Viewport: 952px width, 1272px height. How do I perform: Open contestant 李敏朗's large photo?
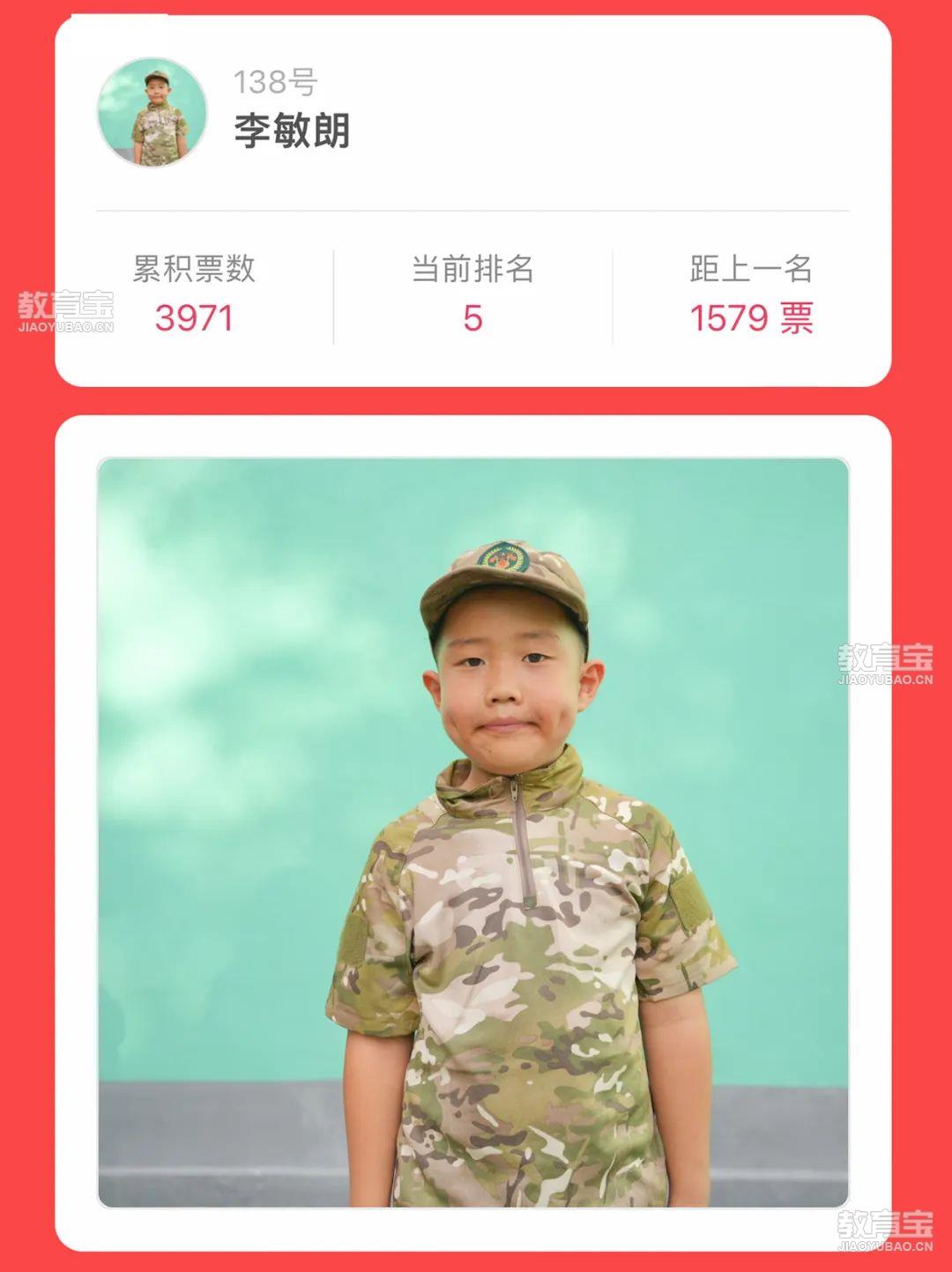[473, 832]
